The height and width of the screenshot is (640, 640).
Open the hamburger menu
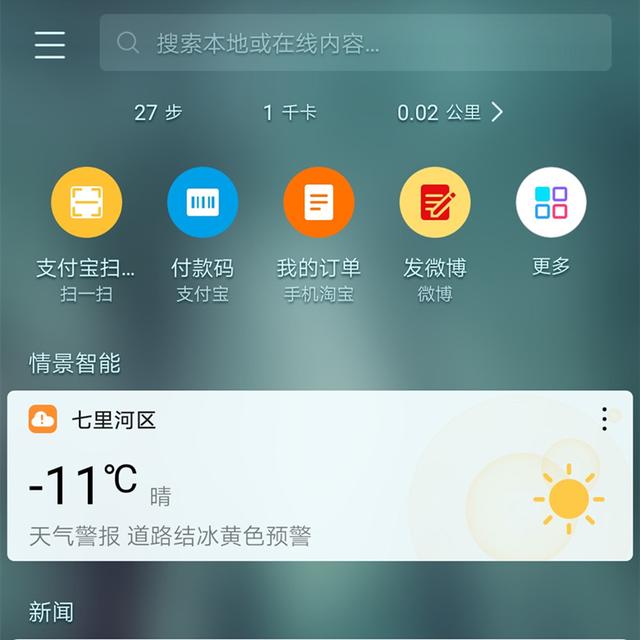click(49, 44)
